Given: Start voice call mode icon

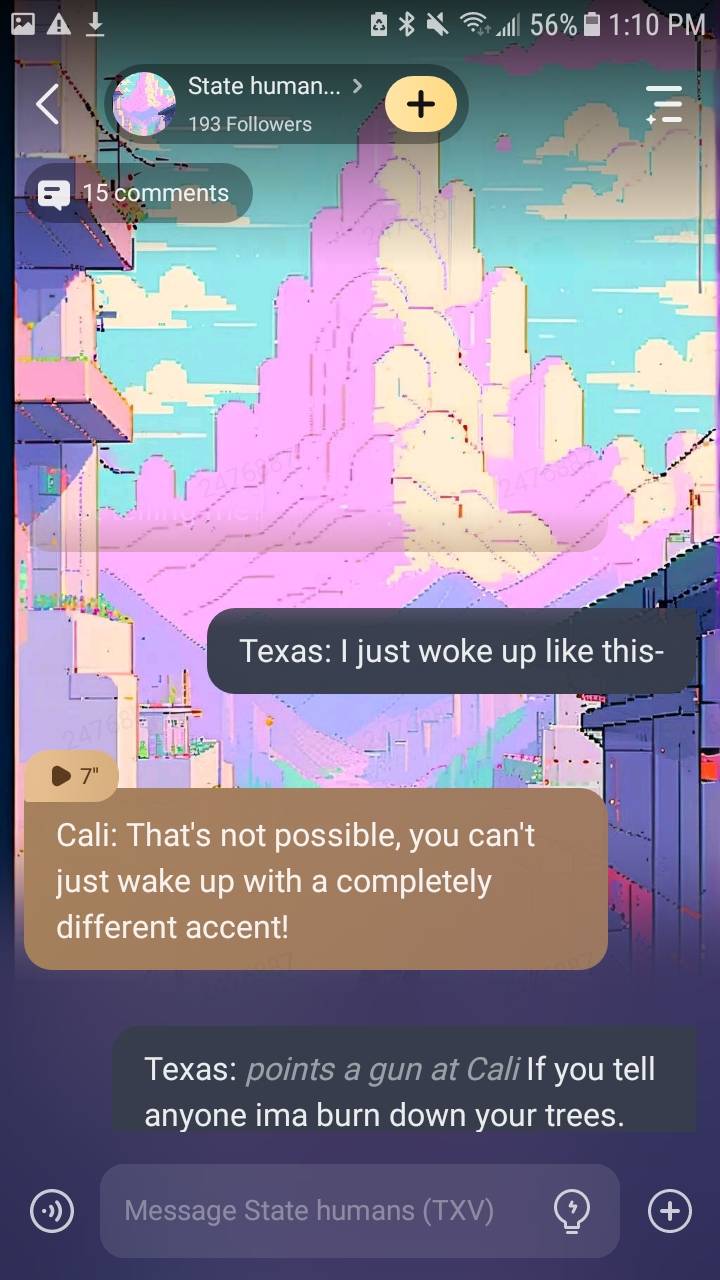Looking at the screenshot, I should point(51,1211).
